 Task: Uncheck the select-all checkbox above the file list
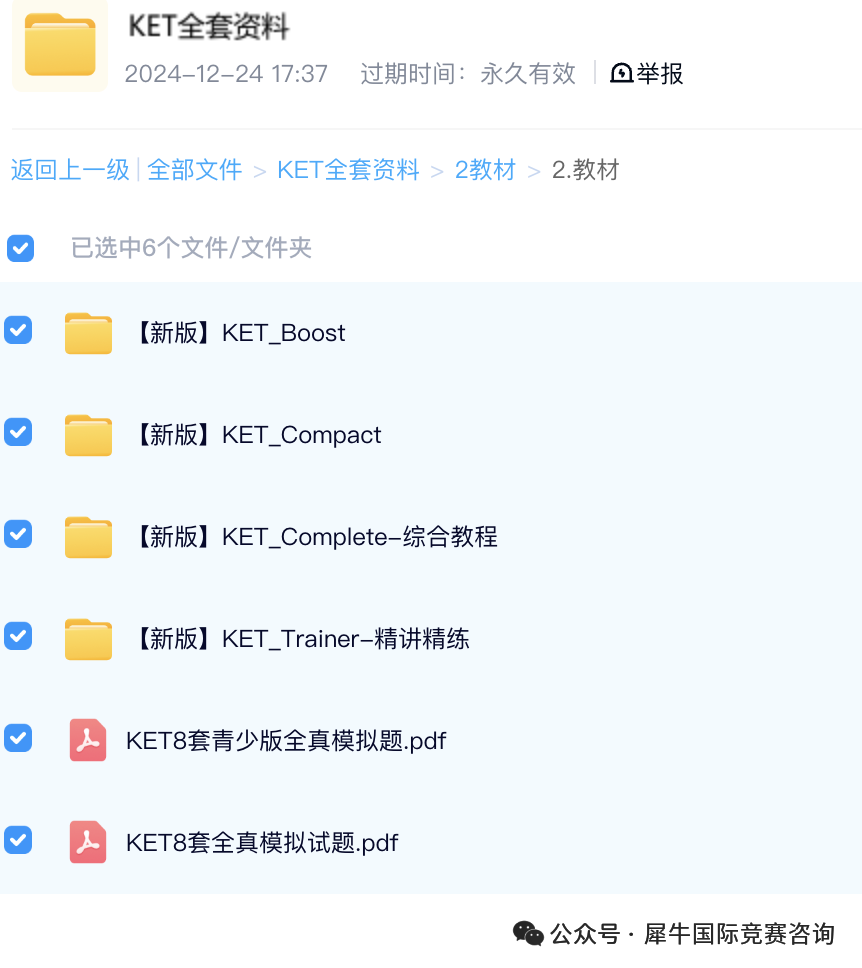coord(21,248)
